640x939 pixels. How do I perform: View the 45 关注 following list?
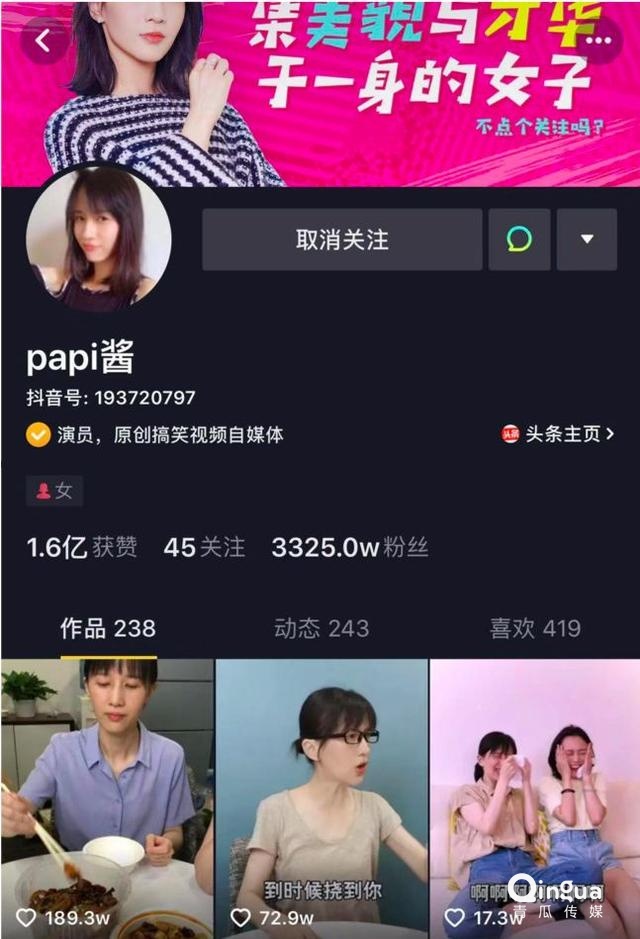pos(204,547)
